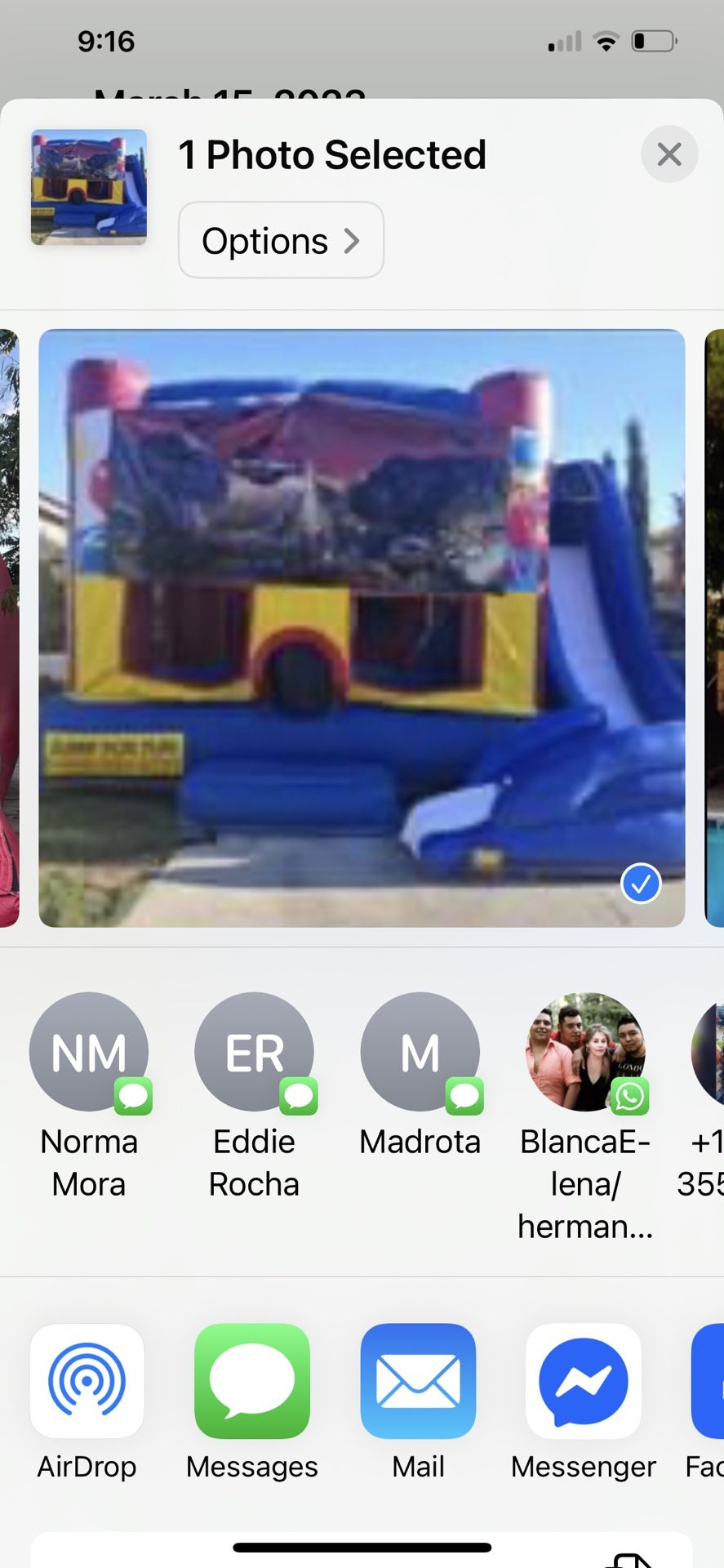Share via AirDrop
Screen dimensions: 724x1568
(x=87, y=1382)
